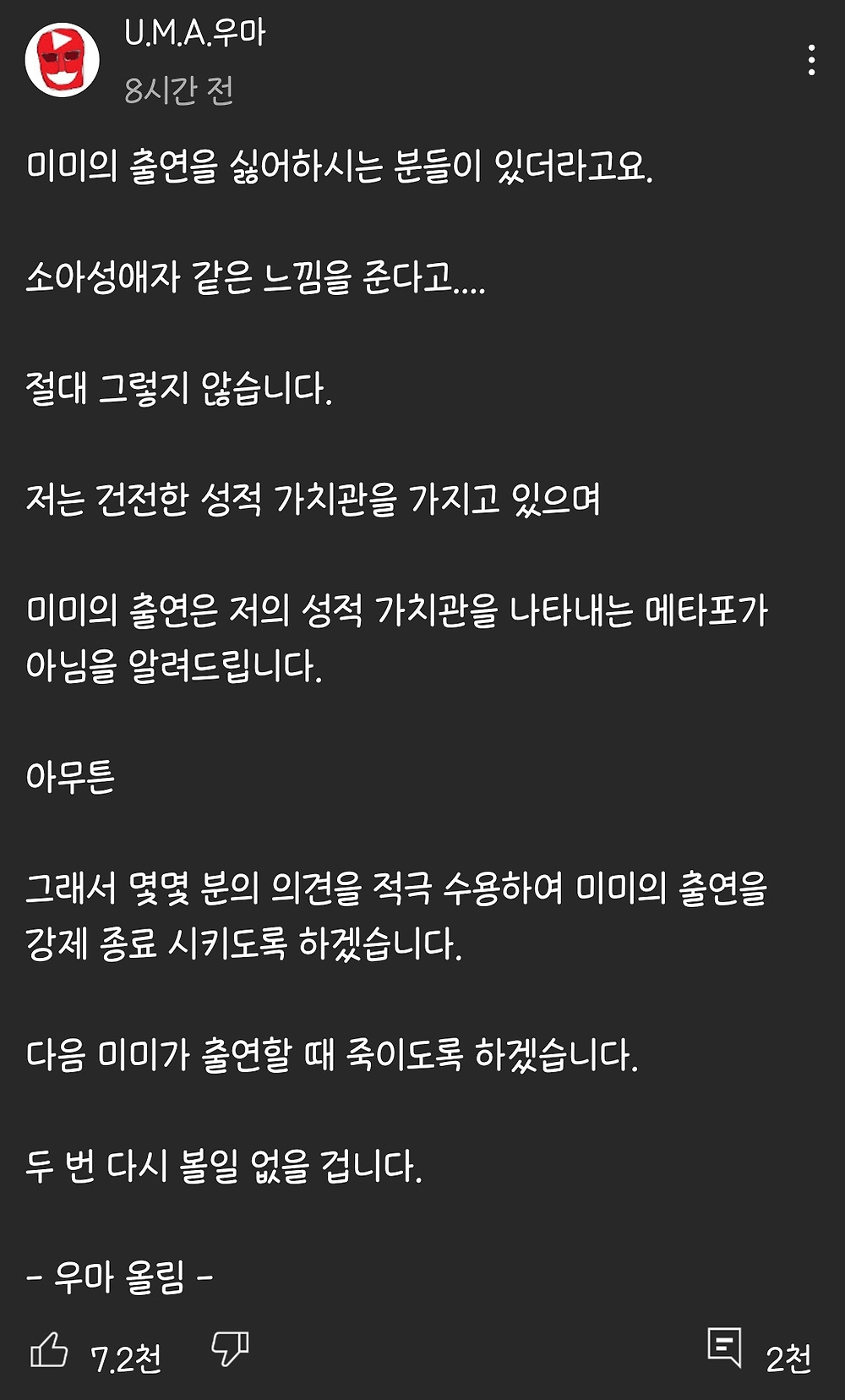Open the comments on this post

click(x=724, y=1348)
